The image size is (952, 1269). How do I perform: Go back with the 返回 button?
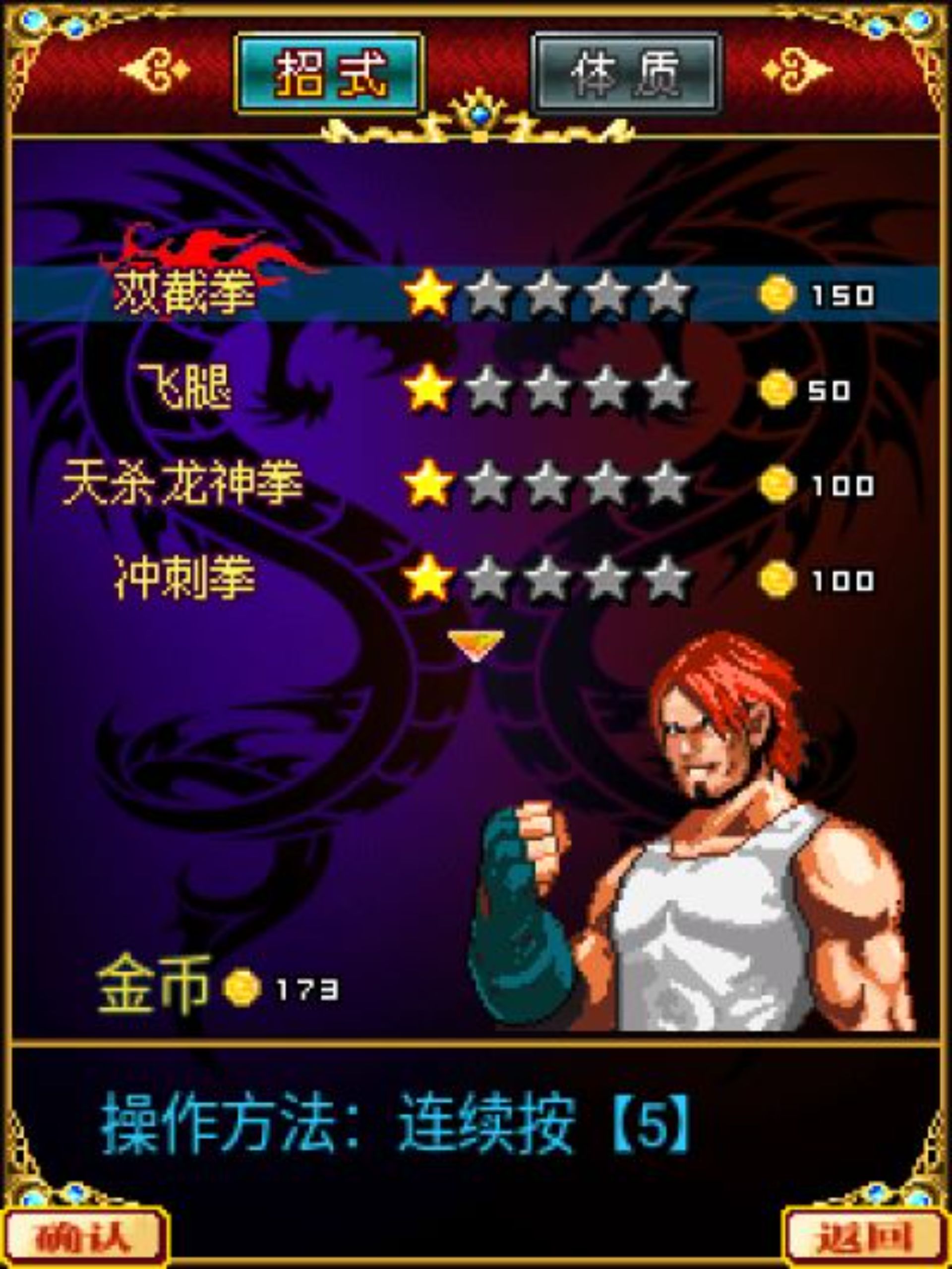coord(865,1238)
